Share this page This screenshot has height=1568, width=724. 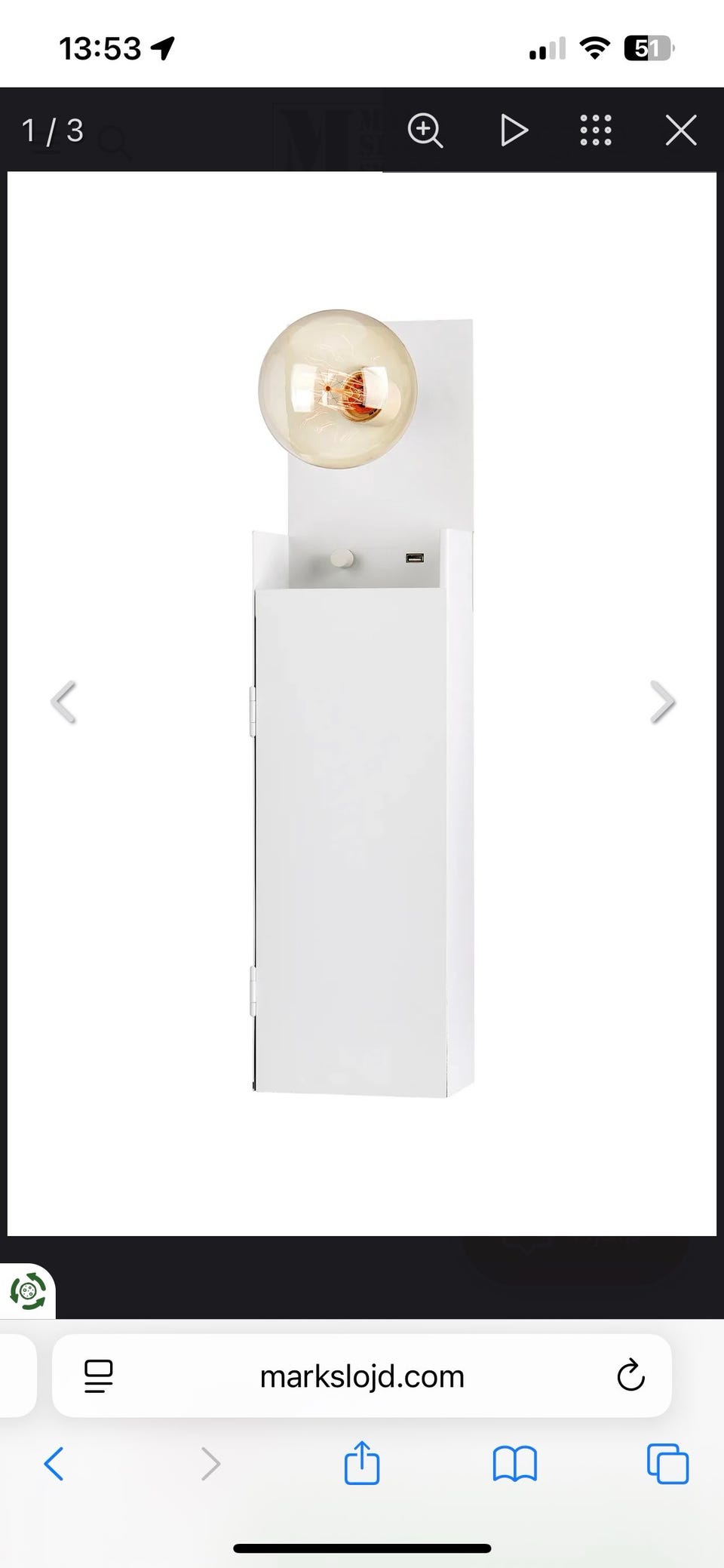[362, 1462]
